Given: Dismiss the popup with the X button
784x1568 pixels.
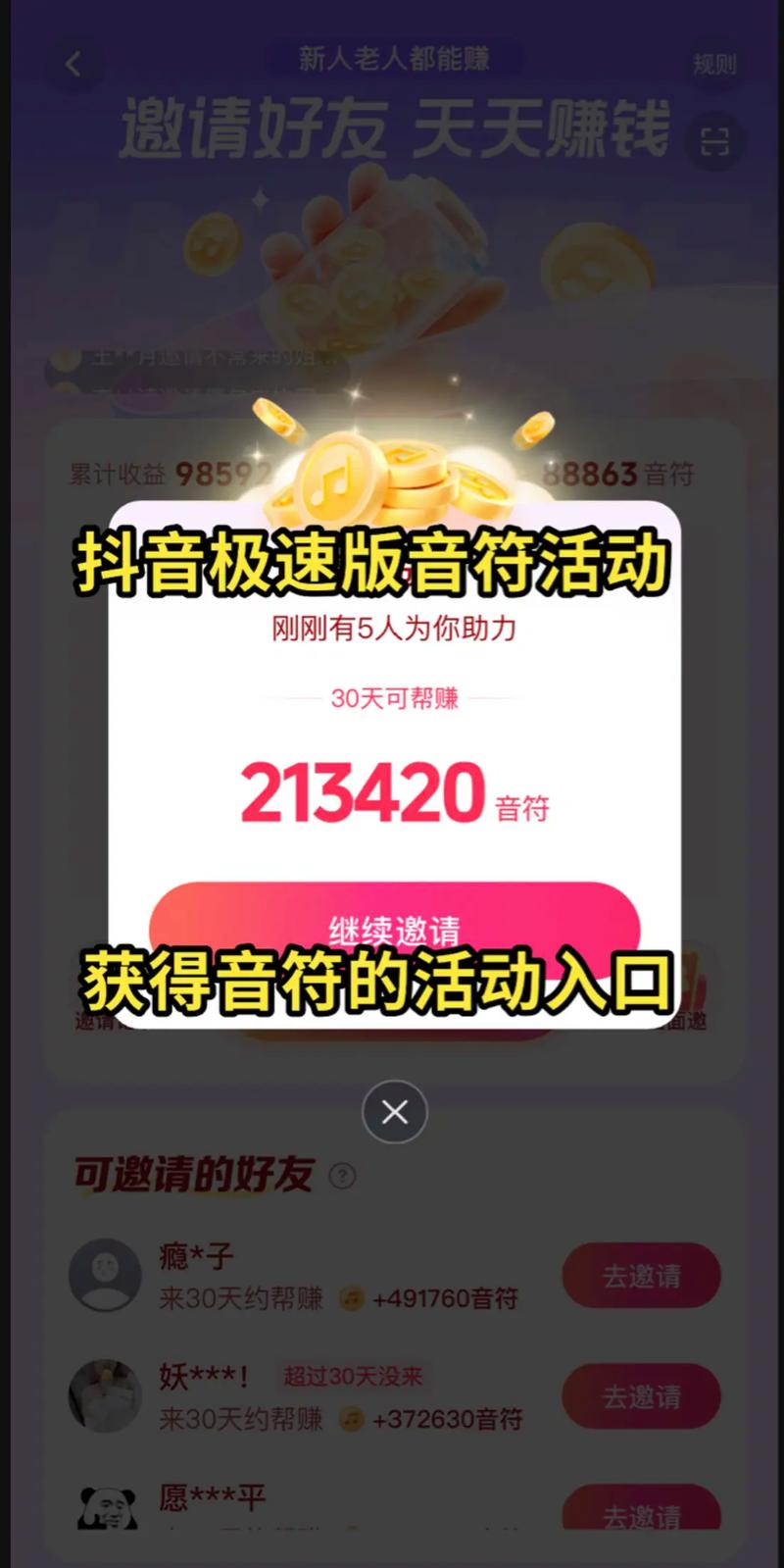Looking at the screenshot, I should click(x=395, y=1112).
